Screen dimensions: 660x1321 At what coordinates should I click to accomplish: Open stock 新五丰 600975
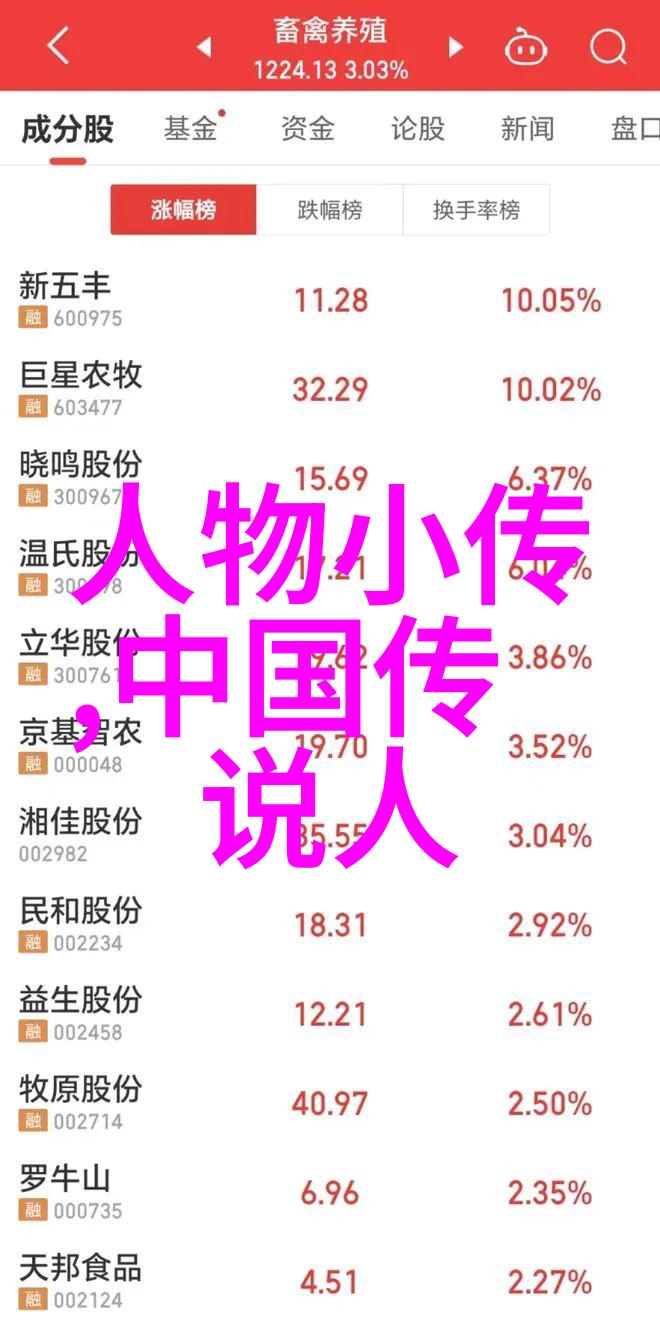click(330, 299)
